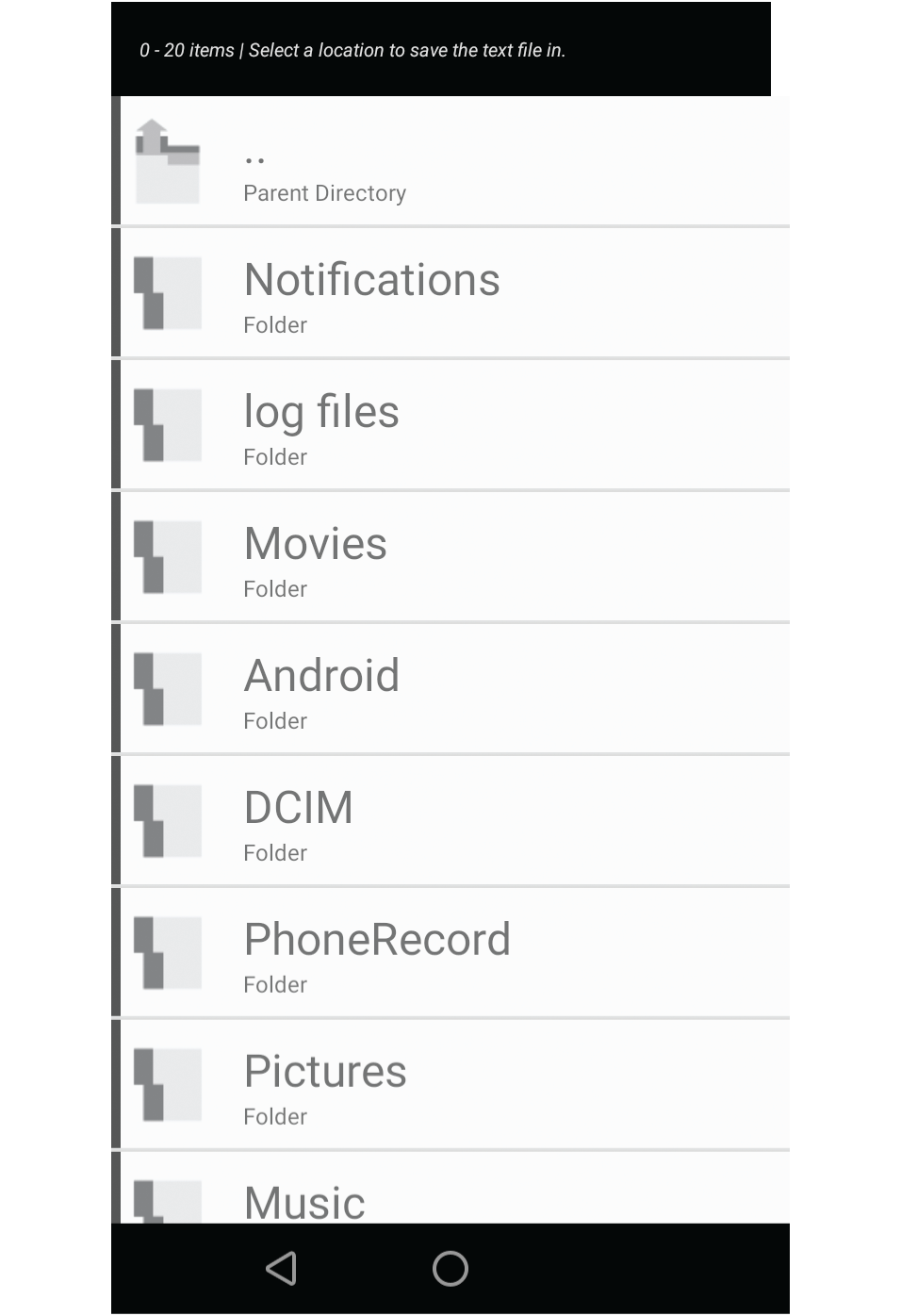Open the Movies folder
This screenshot has height=1316, width=901.
tap(452, 557)
